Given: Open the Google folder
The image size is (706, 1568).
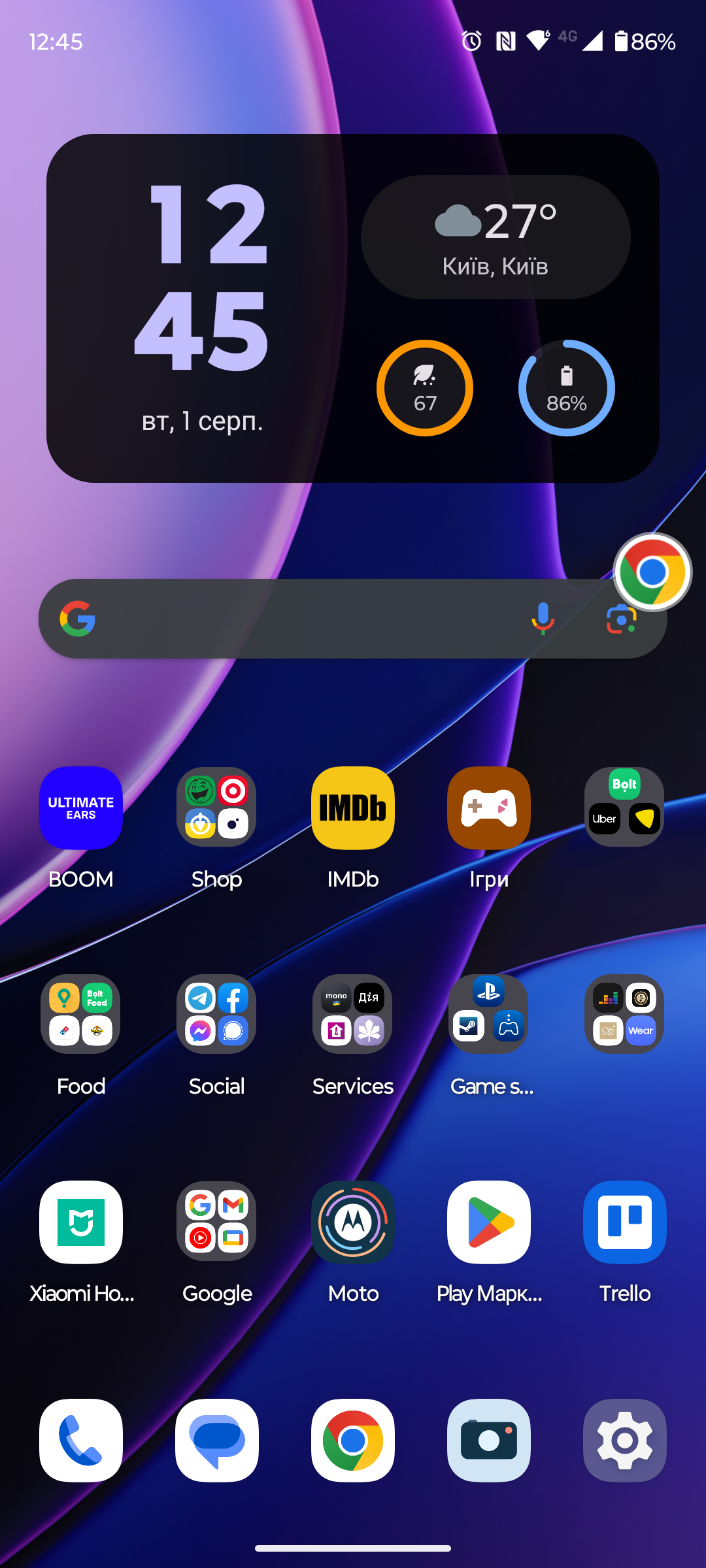Looking at the screenshot, I should tap(216, 1222).
